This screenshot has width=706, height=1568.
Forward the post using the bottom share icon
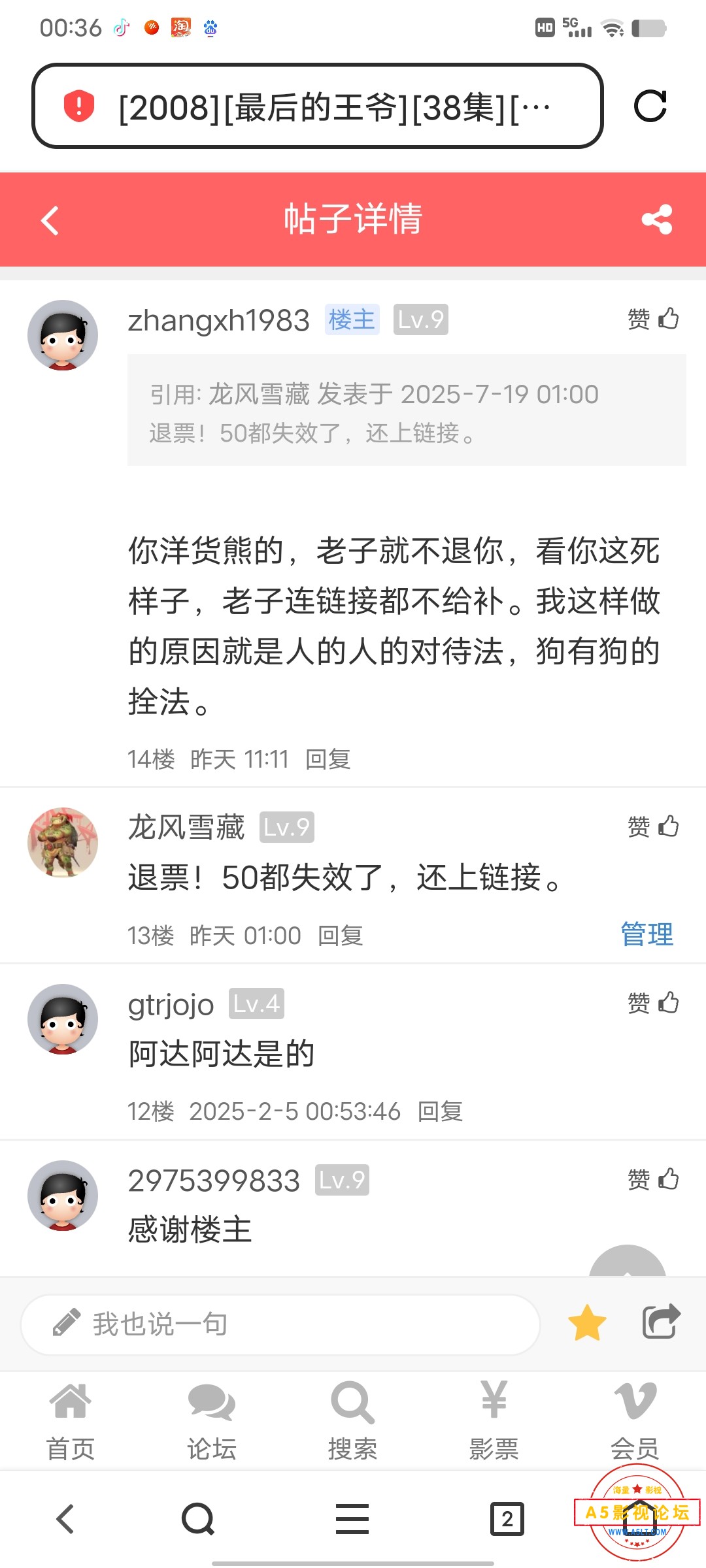(x=661, y=1322)
